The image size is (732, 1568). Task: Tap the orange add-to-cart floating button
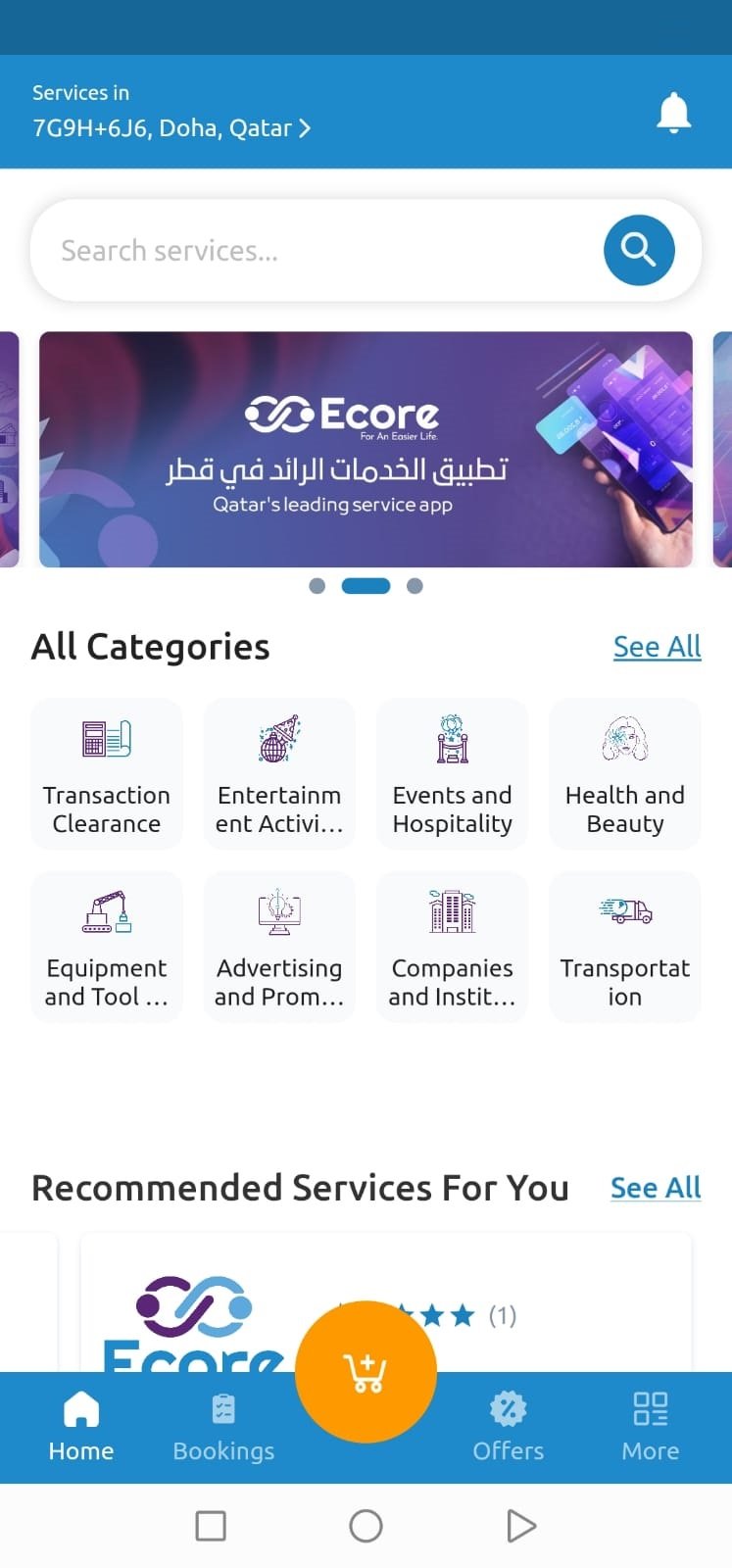tap(366, 1371)
